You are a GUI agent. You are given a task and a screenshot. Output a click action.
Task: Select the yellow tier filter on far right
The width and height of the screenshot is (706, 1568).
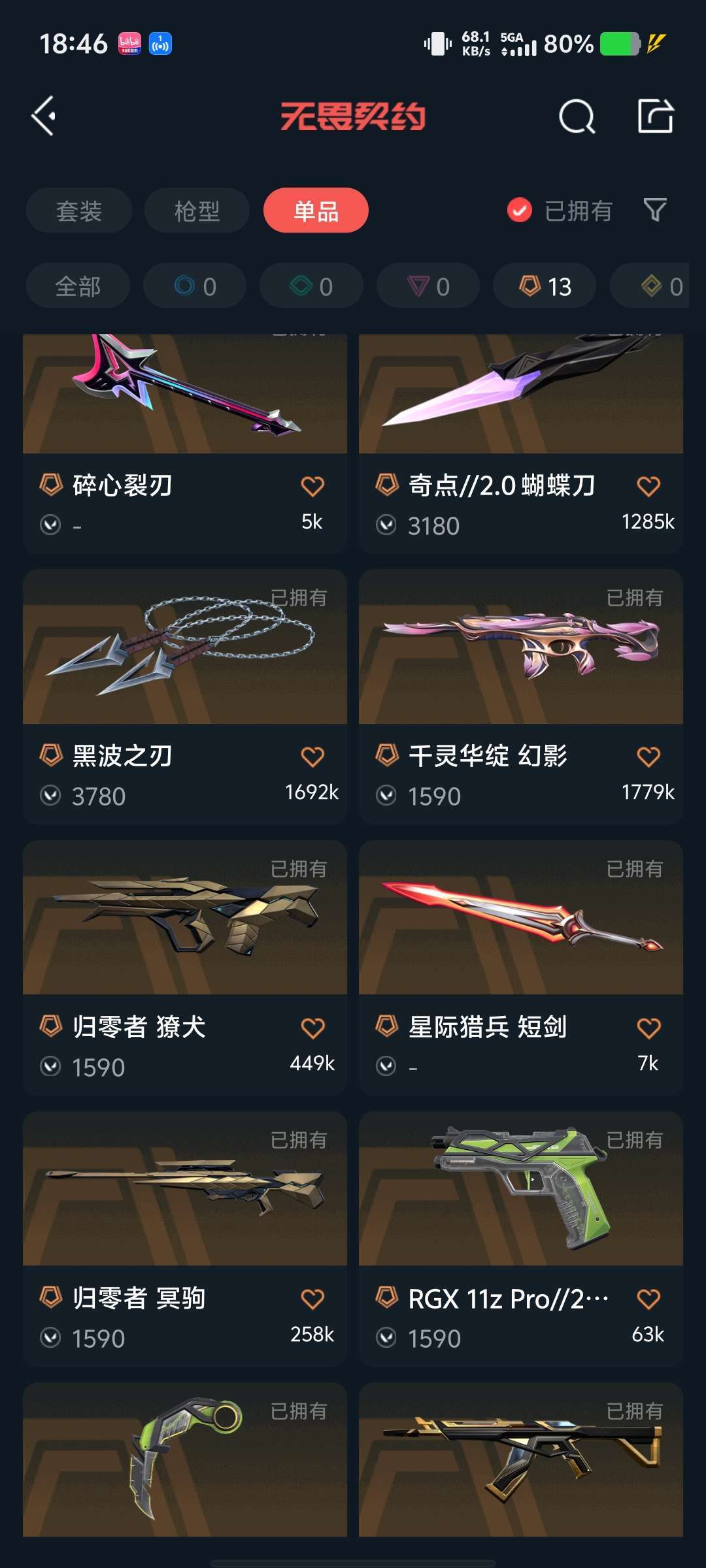click(660, 286)
